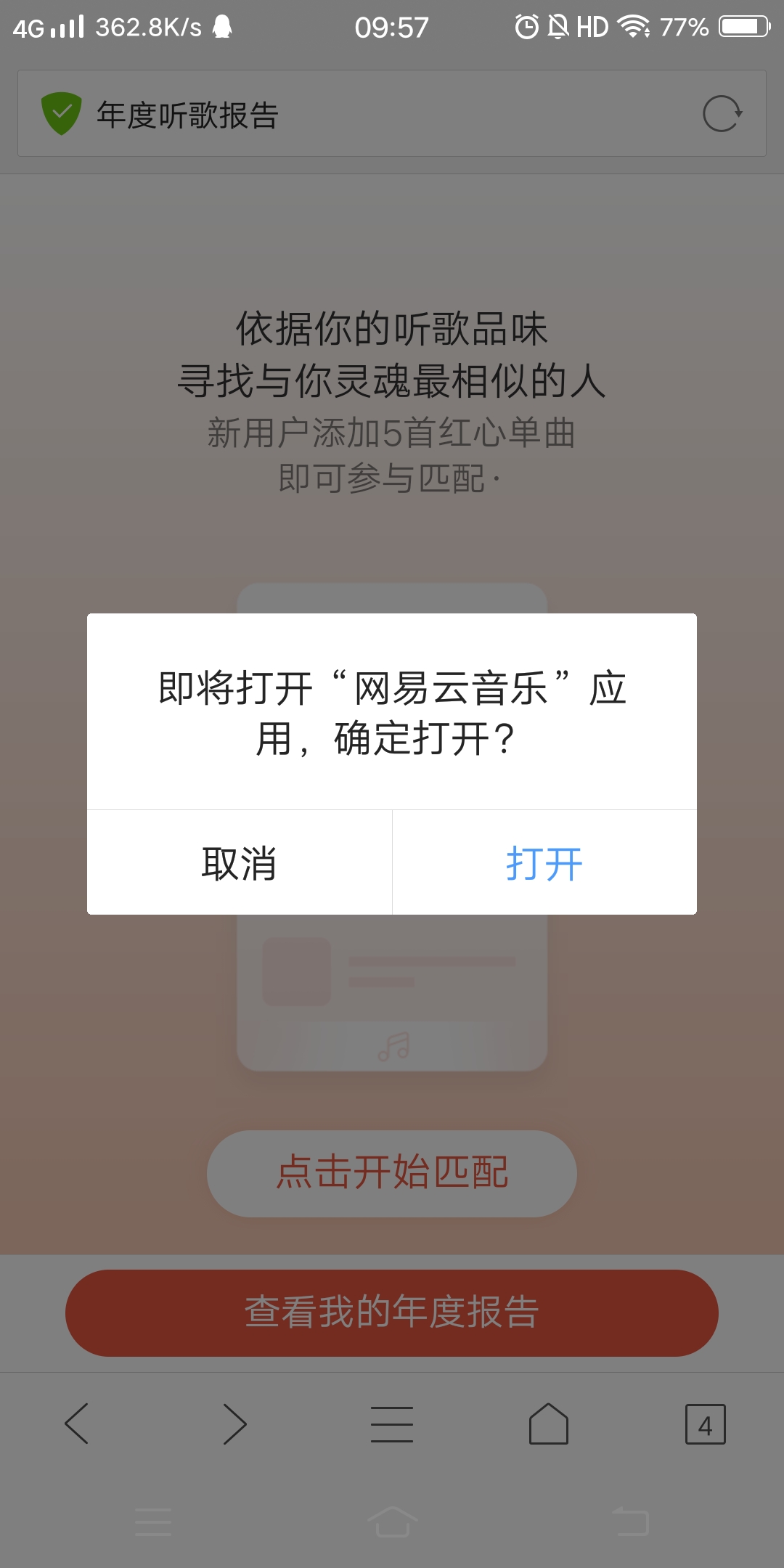Tap the 年度听歌报告 address bar

[x=363, y=114]
